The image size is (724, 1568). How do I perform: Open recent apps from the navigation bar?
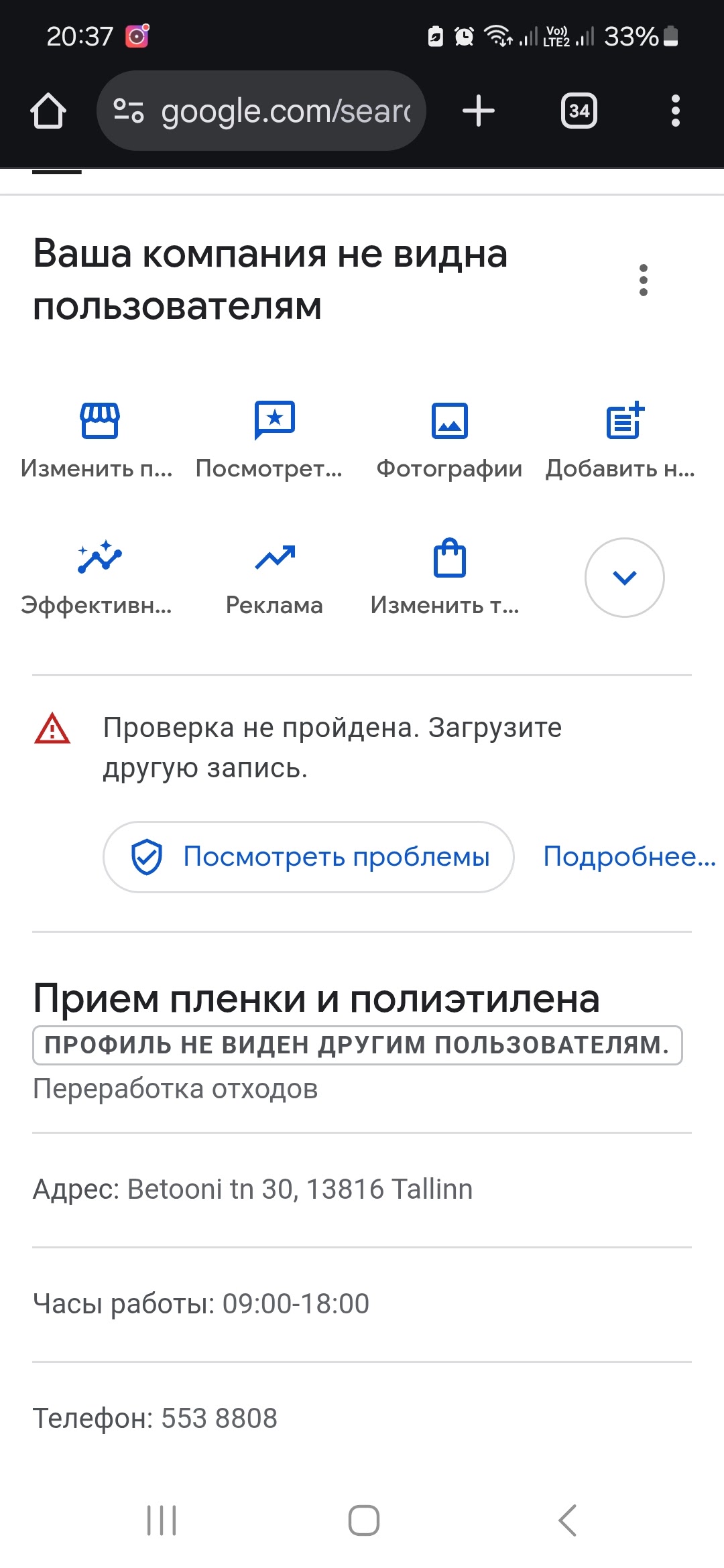162,1520
